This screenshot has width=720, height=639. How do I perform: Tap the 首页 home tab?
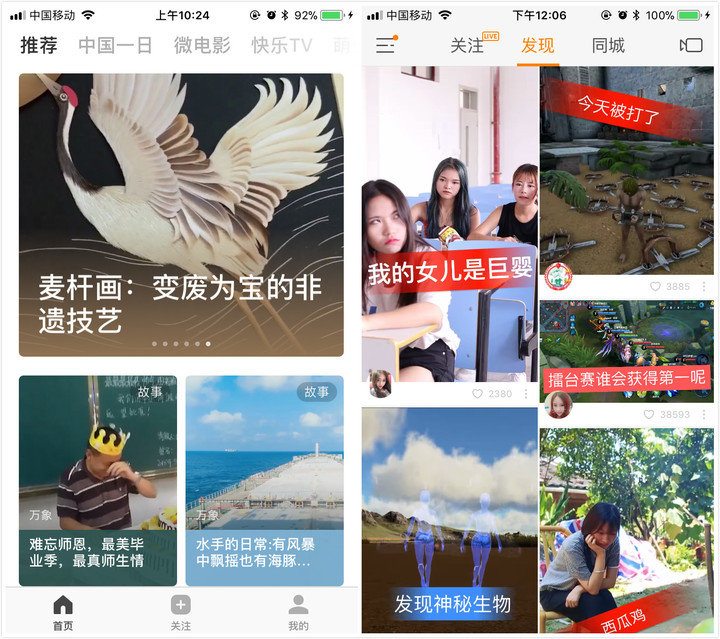pyautogui.click(x=63, y=612)
